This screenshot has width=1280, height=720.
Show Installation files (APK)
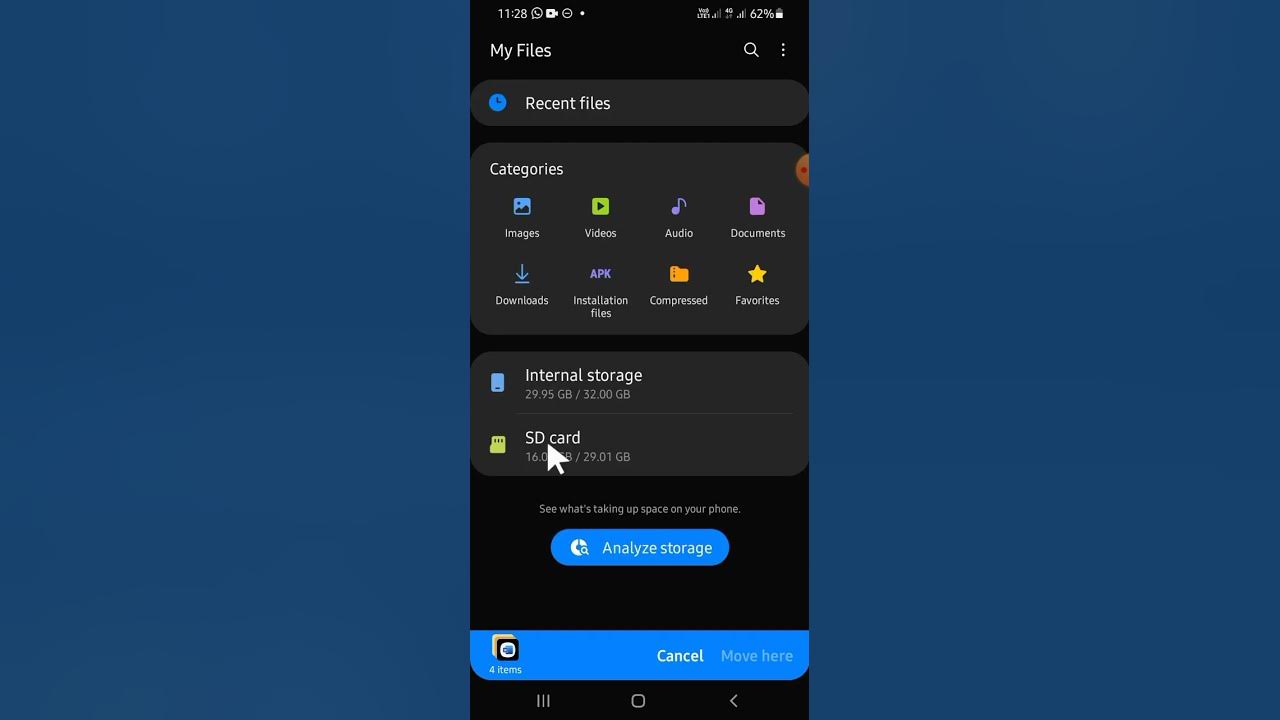coord(600,290)
